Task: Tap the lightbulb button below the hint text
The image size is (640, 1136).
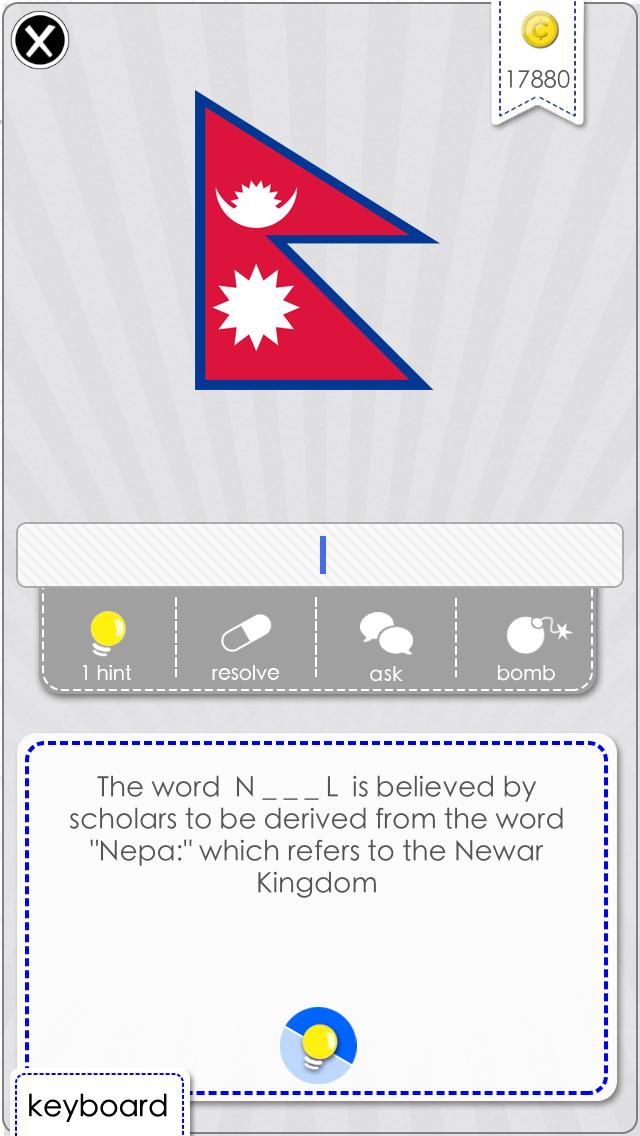Action: [318, 1045]
